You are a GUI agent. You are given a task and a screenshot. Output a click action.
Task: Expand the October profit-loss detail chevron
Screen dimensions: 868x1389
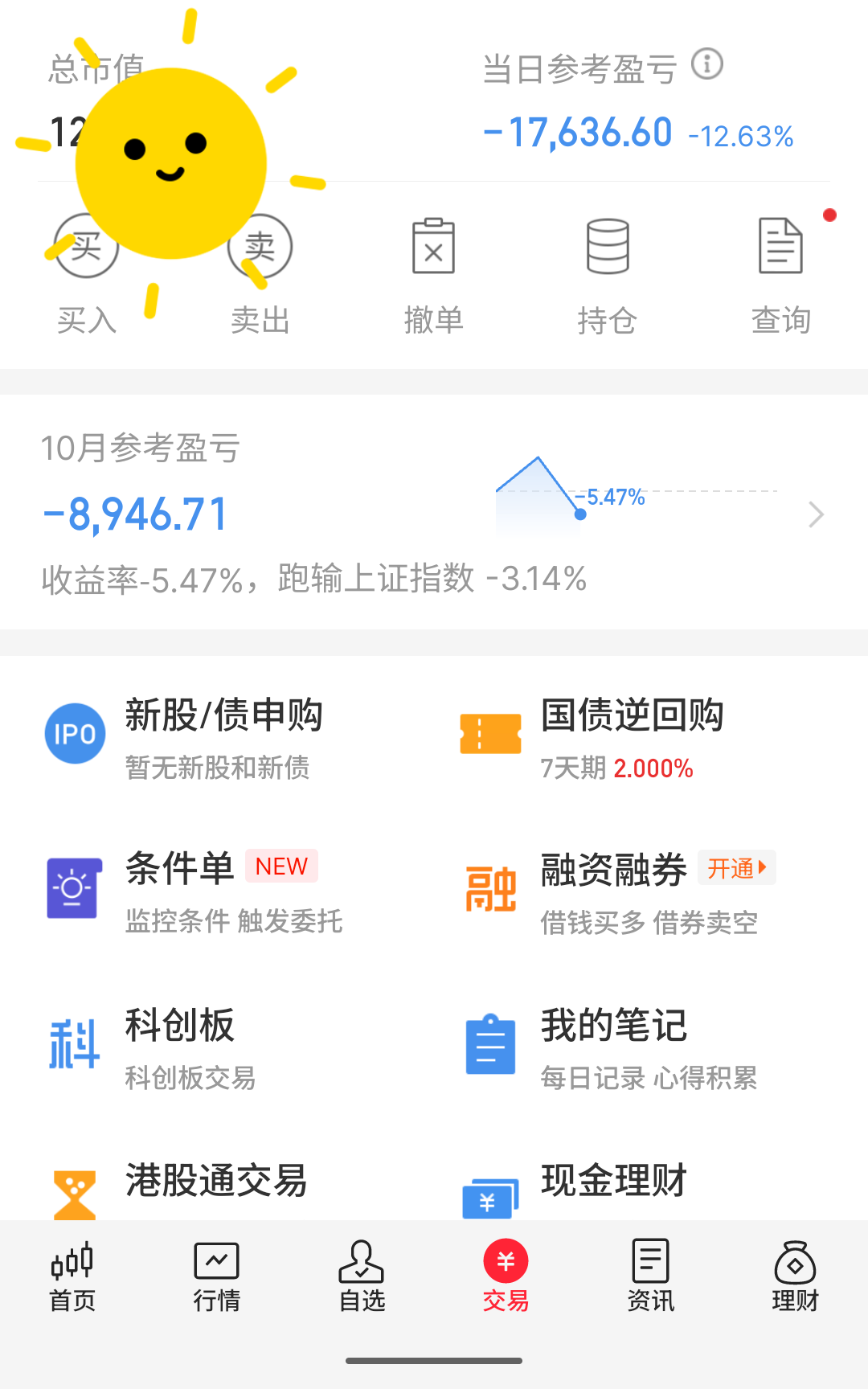(816, 514)
